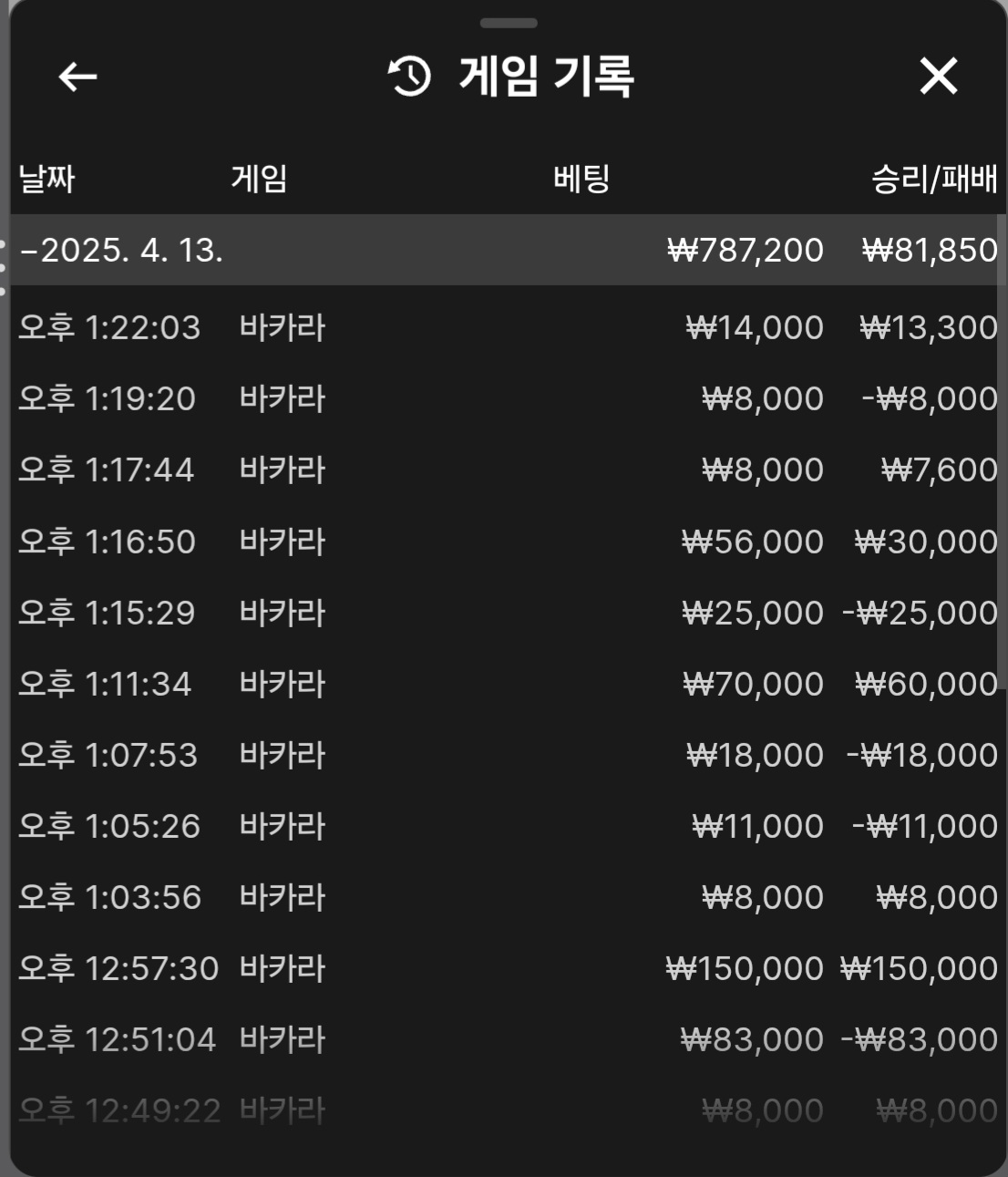Open the 오후 1:16:50 round with ₩56,000 bet
This screenshot has width=1008, height=1177.
click(504, 542)
